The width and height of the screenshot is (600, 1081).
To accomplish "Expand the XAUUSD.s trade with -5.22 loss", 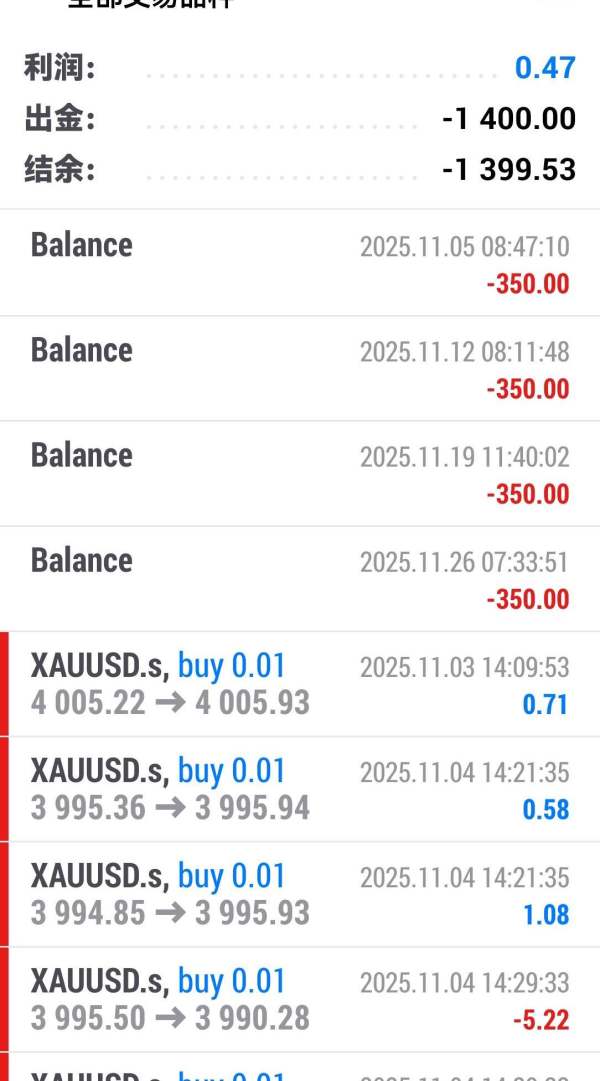I will (300, 999).
